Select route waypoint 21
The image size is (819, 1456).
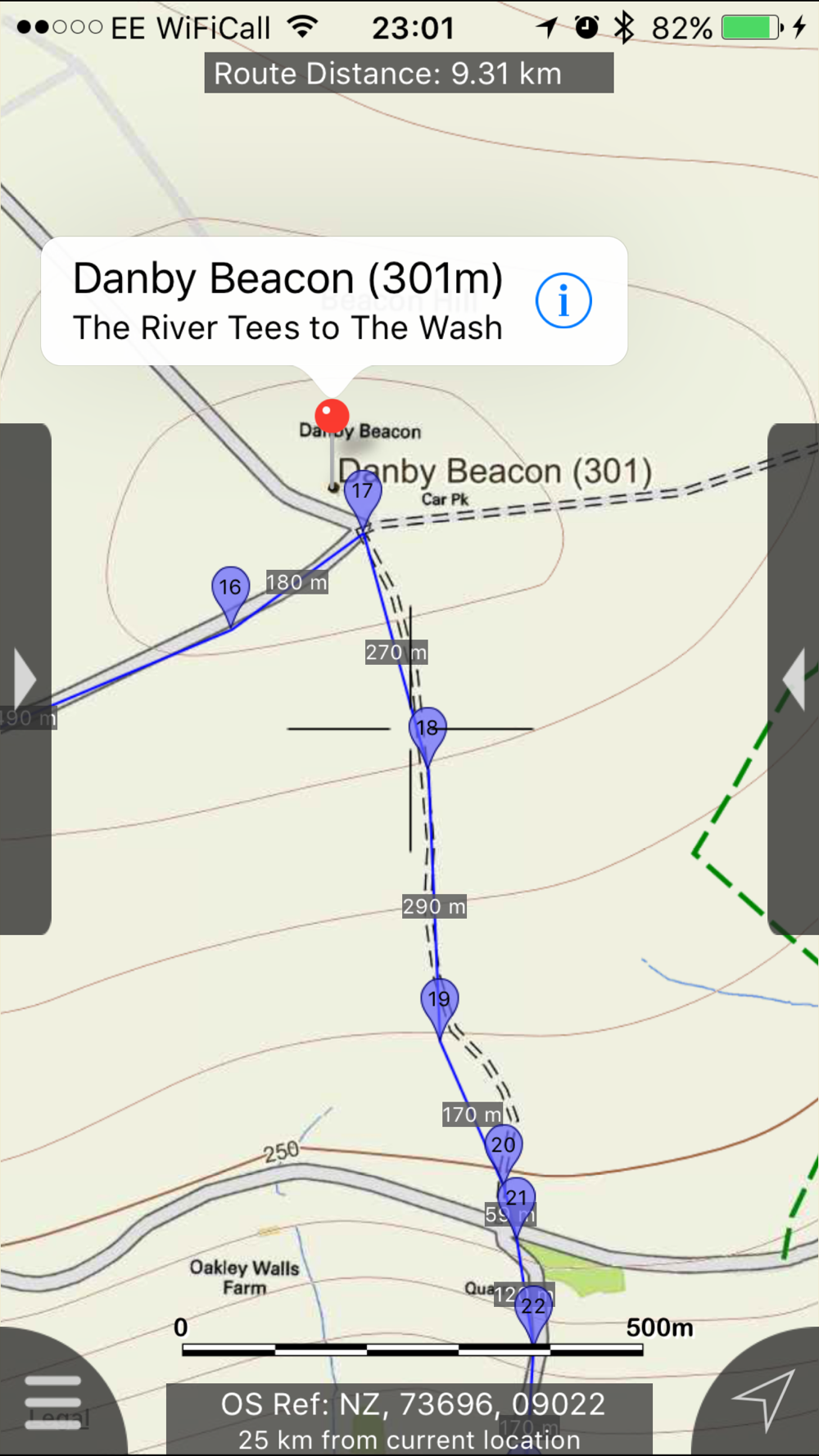[x=516, y=1197]
